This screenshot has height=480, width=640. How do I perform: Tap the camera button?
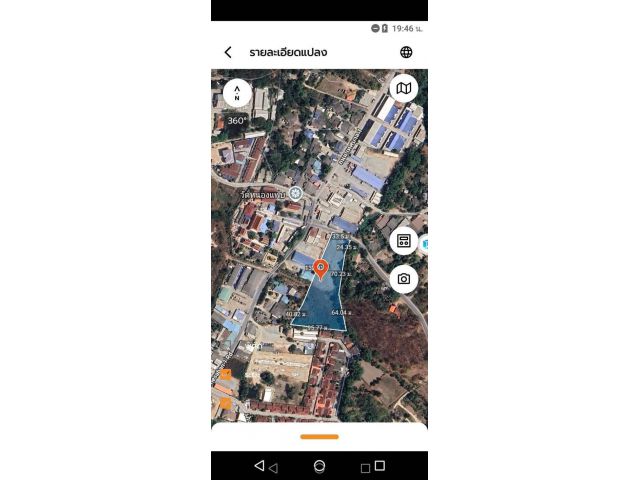(x=404, y=279)
